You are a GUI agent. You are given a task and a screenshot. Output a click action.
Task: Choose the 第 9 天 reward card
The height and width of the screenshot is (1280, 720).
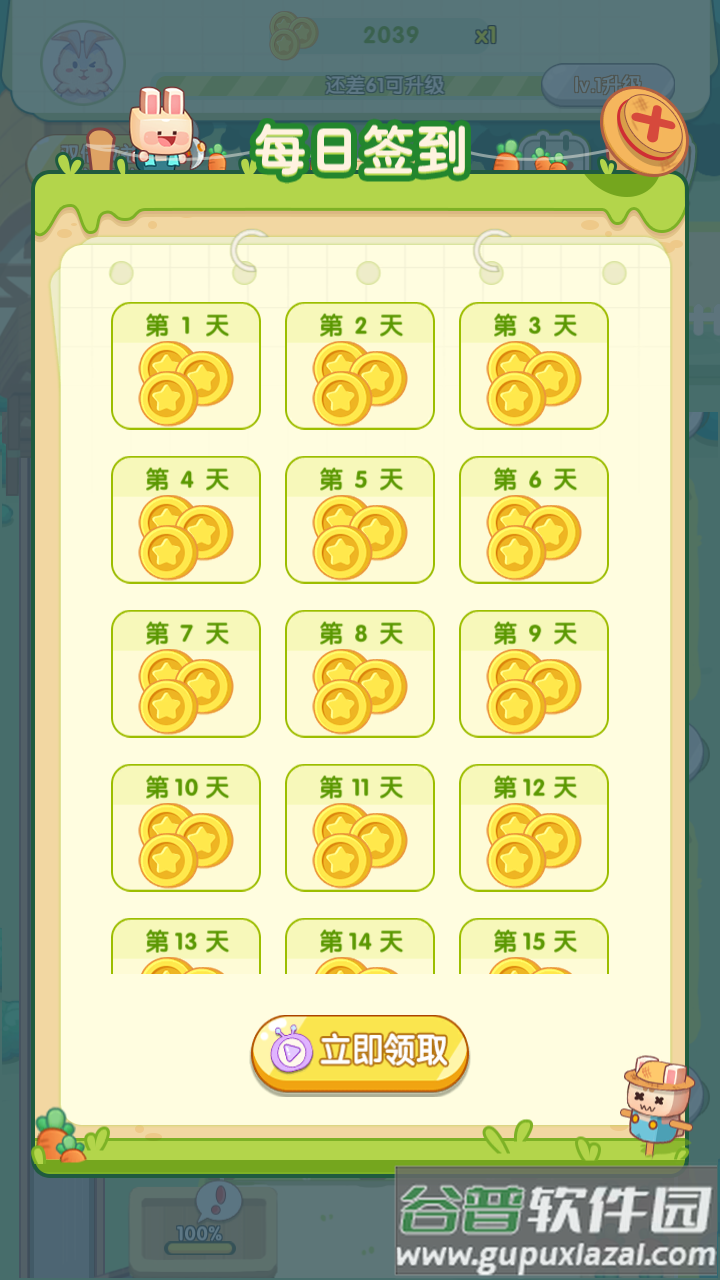[x=534, y=674]
